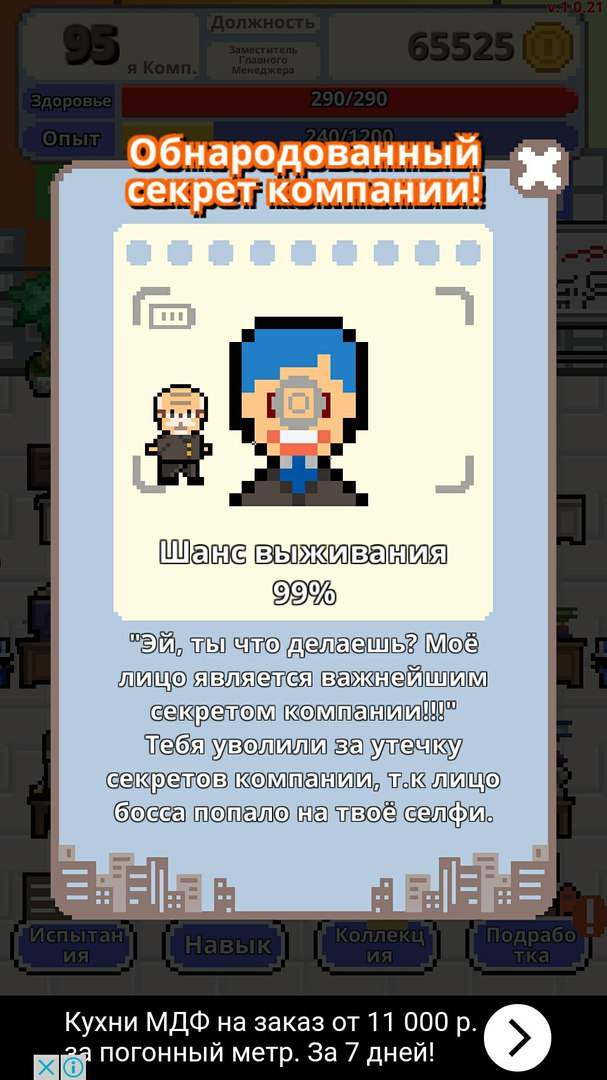Open the ad info icon
Viewport: 607px width, 1080px height.
[74, 1067]
